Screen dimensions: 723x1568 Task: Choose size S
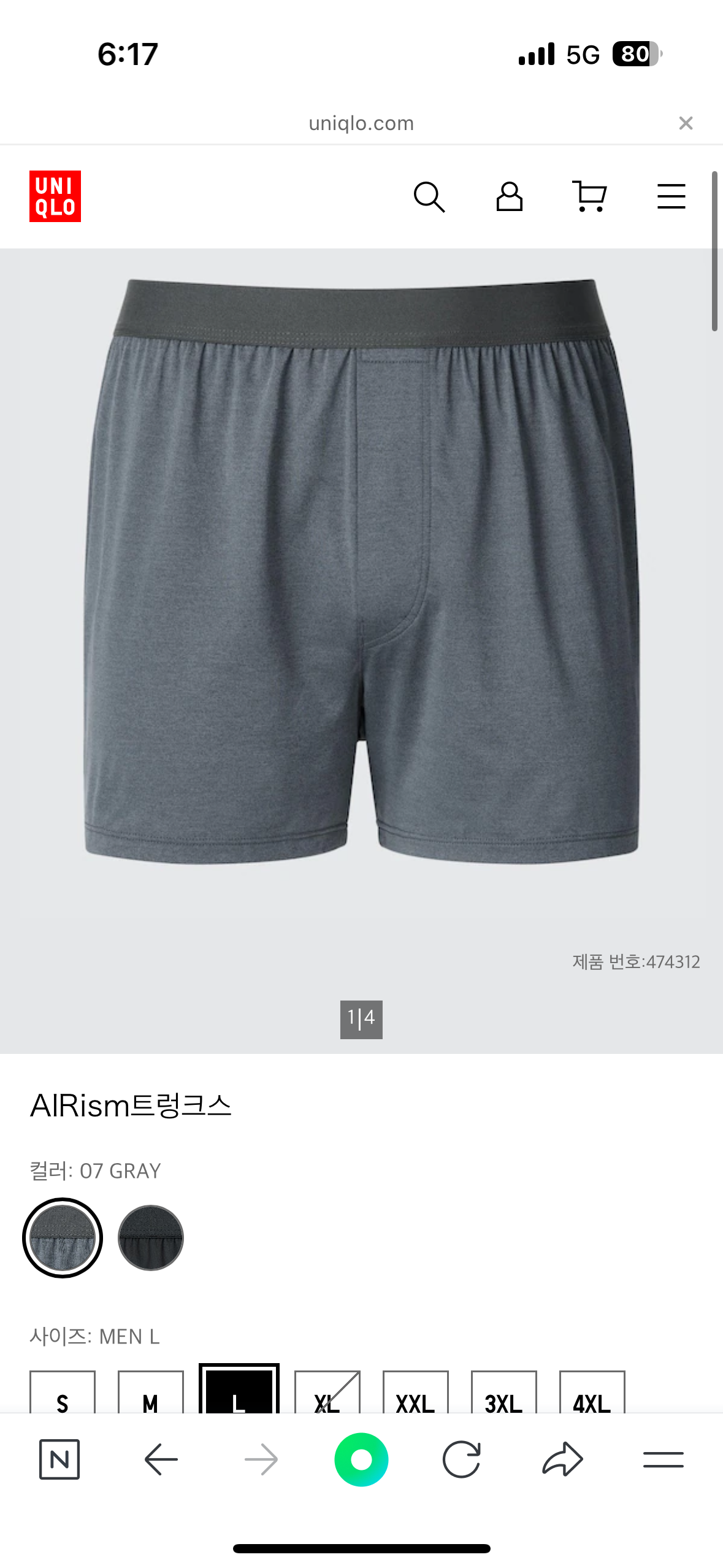[x=63, y=1396]
